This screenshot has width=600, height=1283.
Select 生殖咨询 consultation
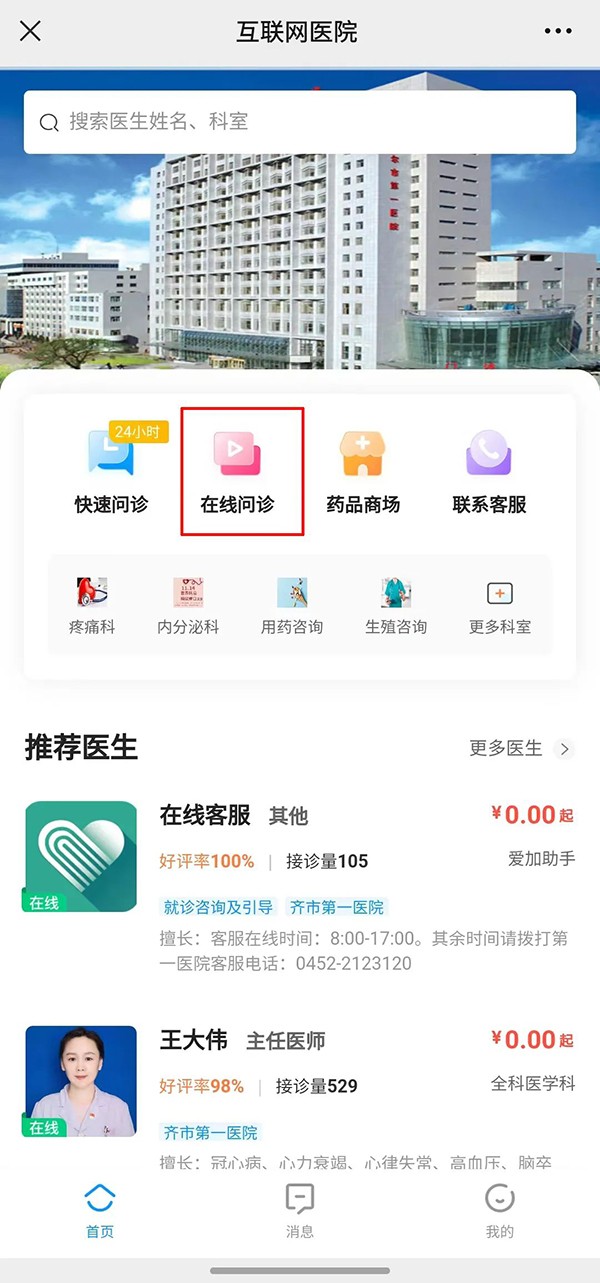click(396, 606)
